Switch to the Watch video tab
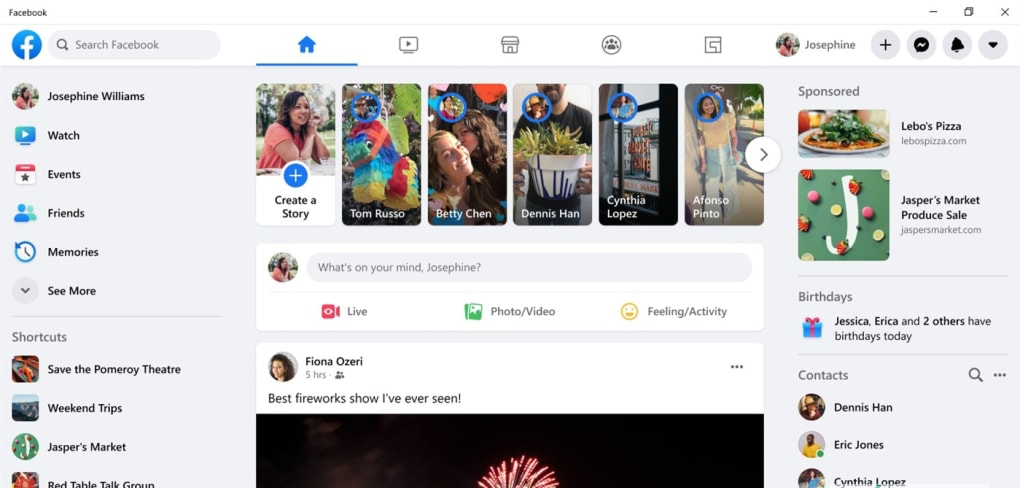Viewport: 1020px width, 488px height. point(408,45)
